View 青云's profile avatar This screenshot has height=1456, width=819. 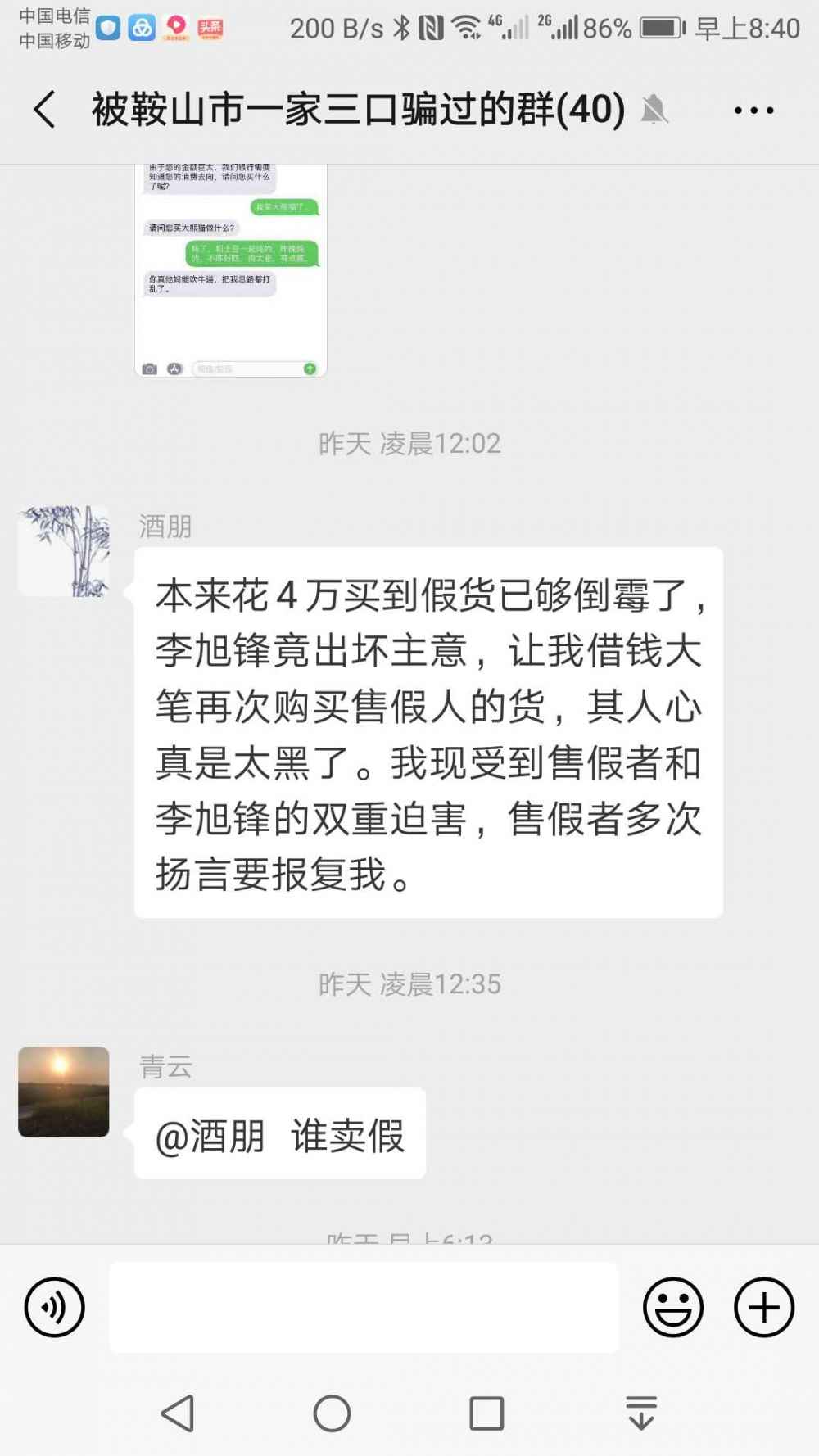64,1092
